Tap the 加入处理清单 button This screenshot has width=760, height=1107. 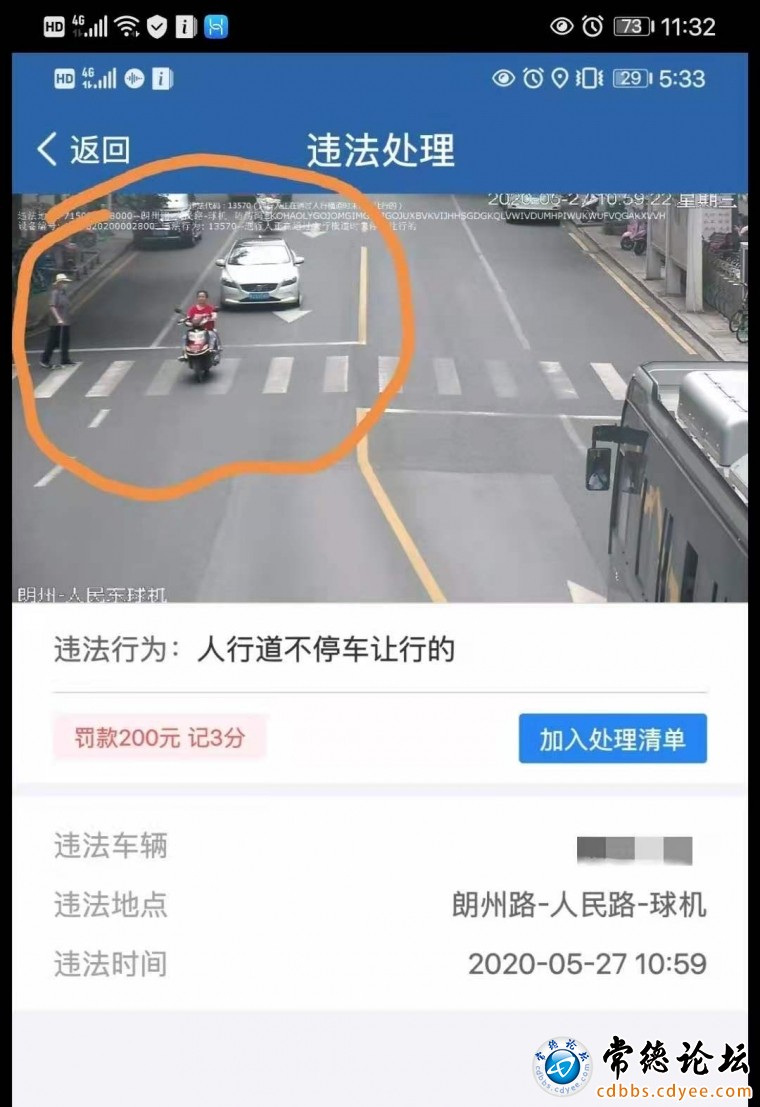(x=612, y=739)
